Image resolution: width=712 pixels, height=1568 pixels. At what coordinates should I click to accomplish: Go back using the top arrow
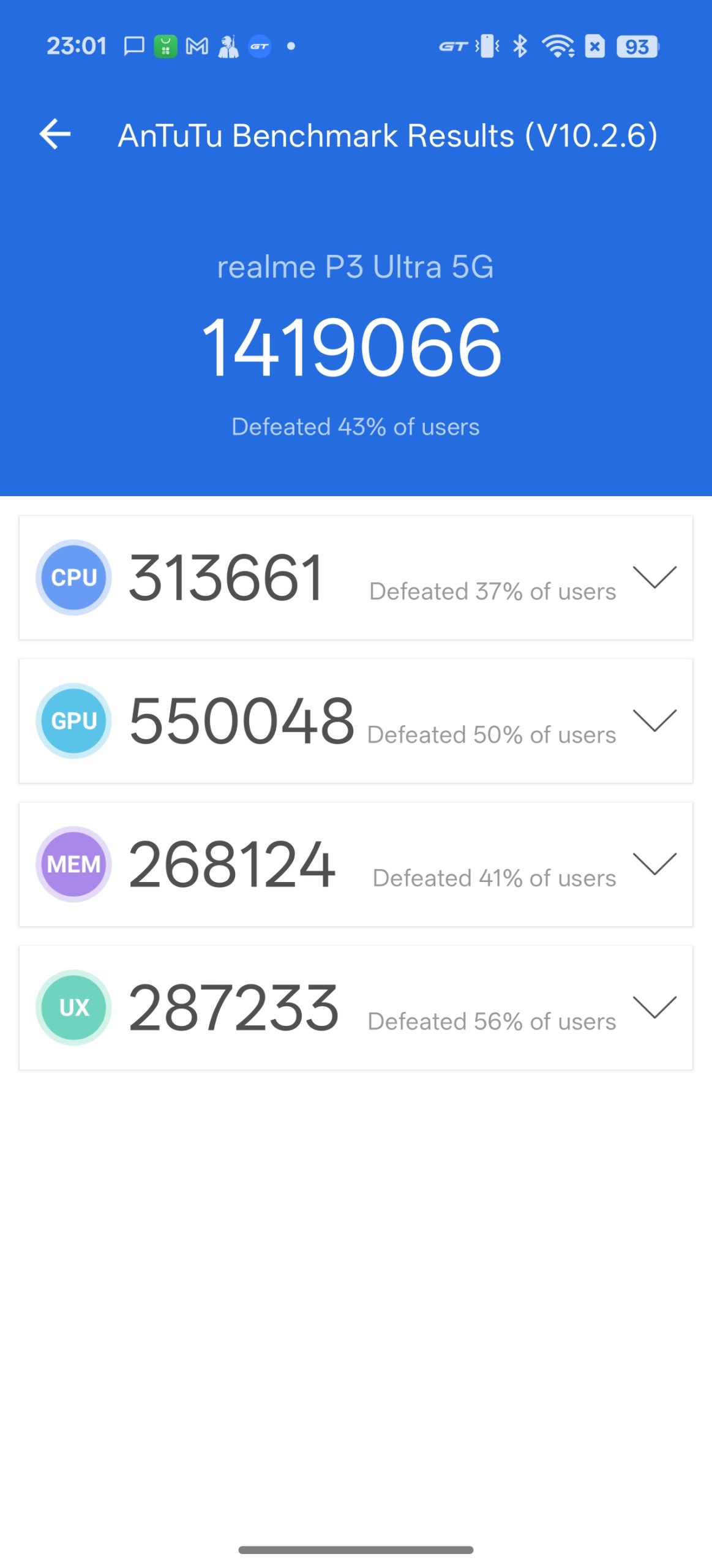coord(55,134)
